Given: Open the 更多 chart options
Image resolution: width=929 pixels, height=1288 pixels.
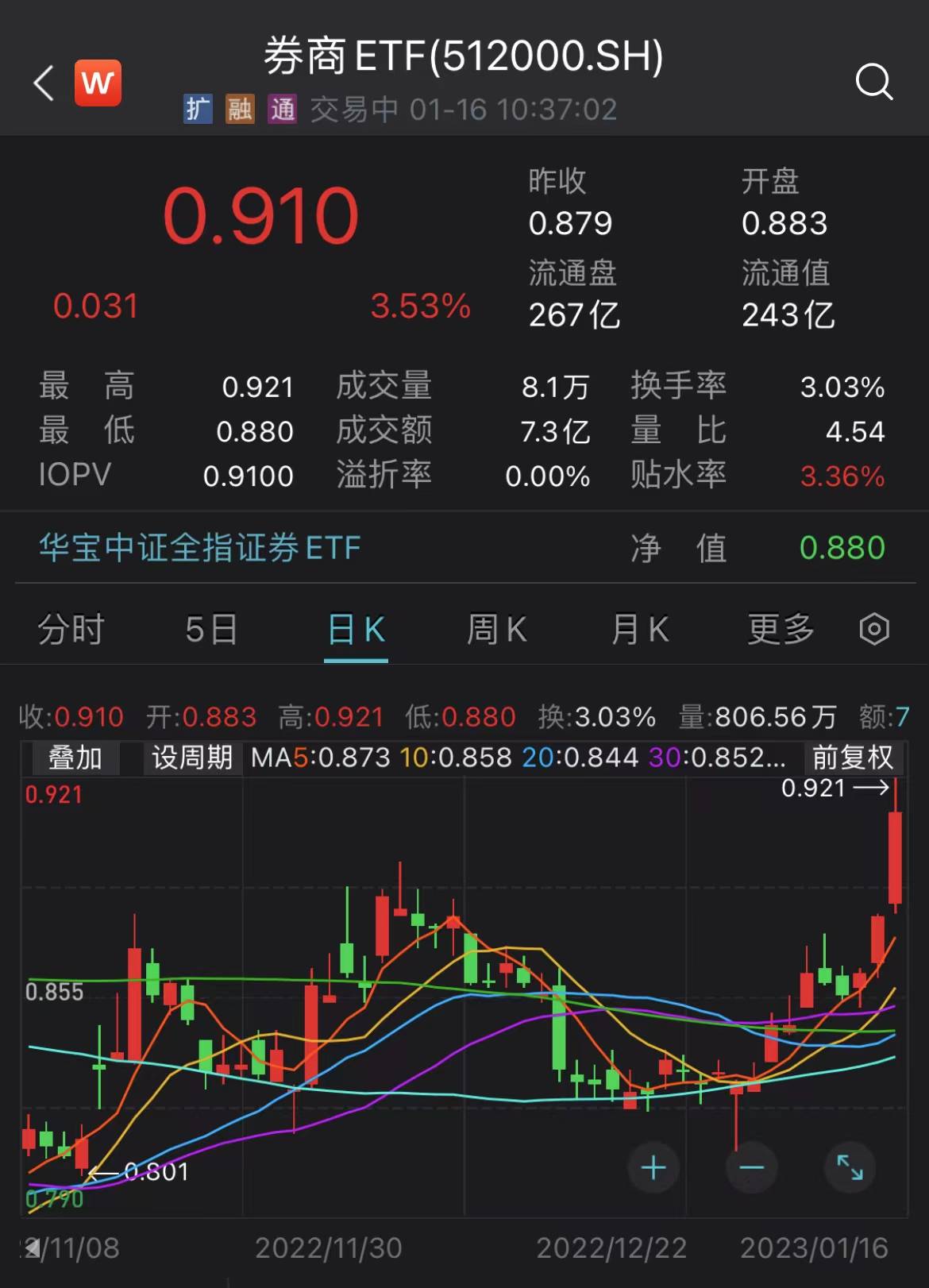Looking at the screenshot, I should 780,628.
